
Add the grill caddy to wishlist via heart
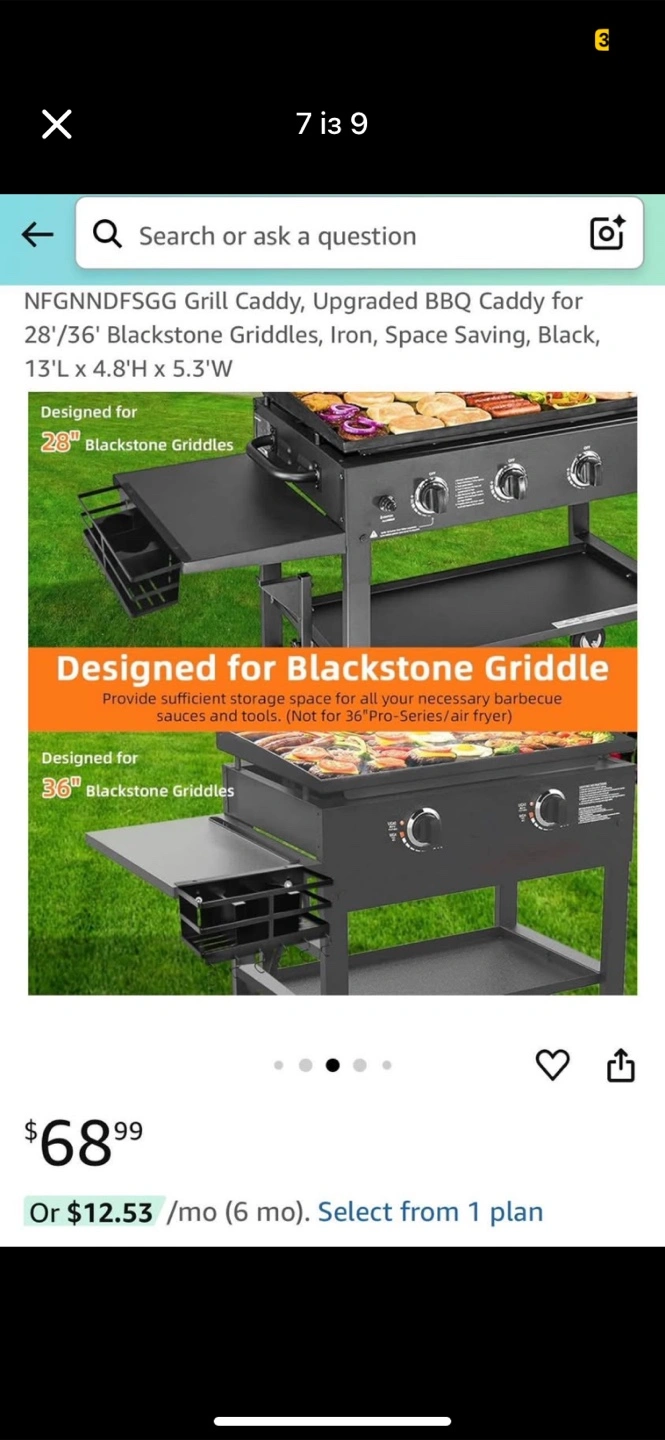click(x=552, y=1065)
